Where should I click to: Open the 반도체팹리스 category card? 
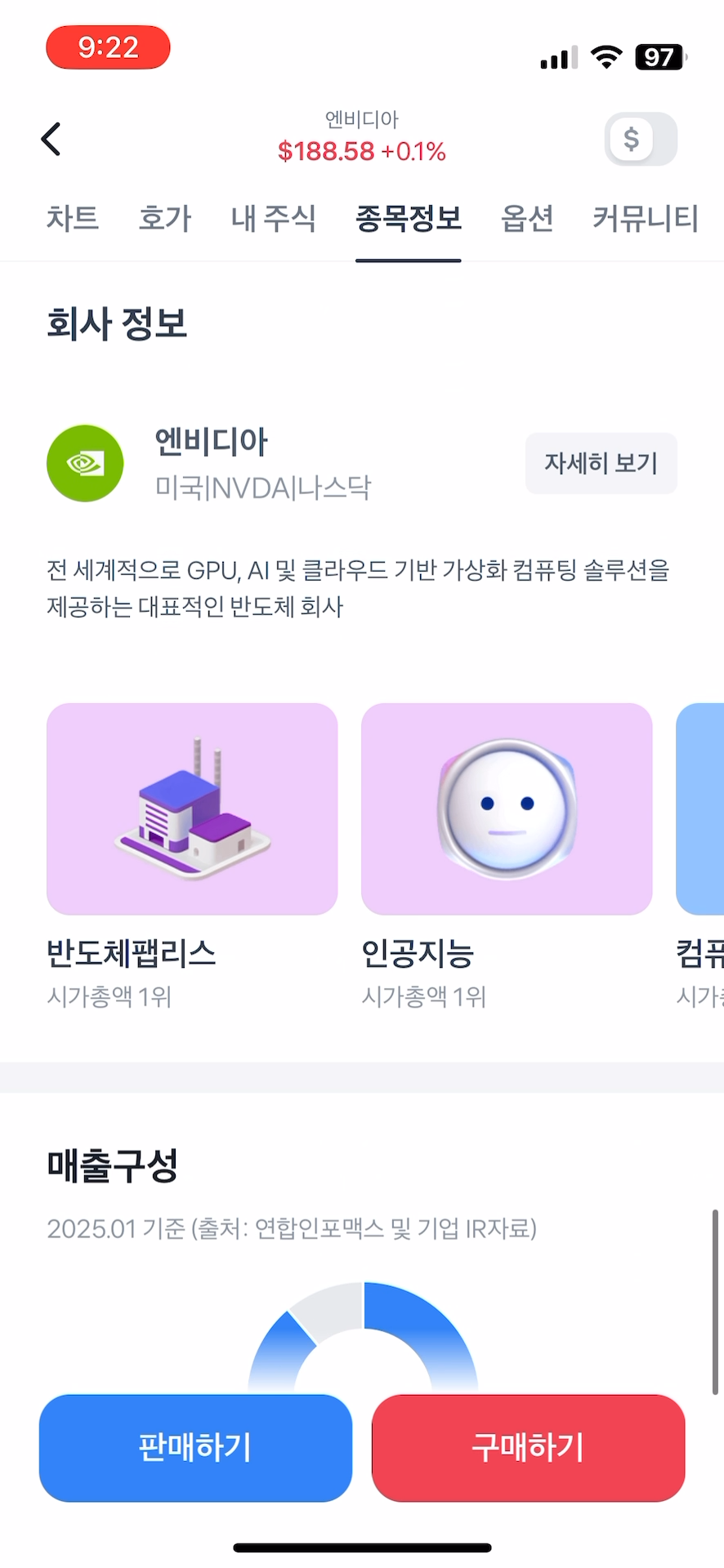192,809
